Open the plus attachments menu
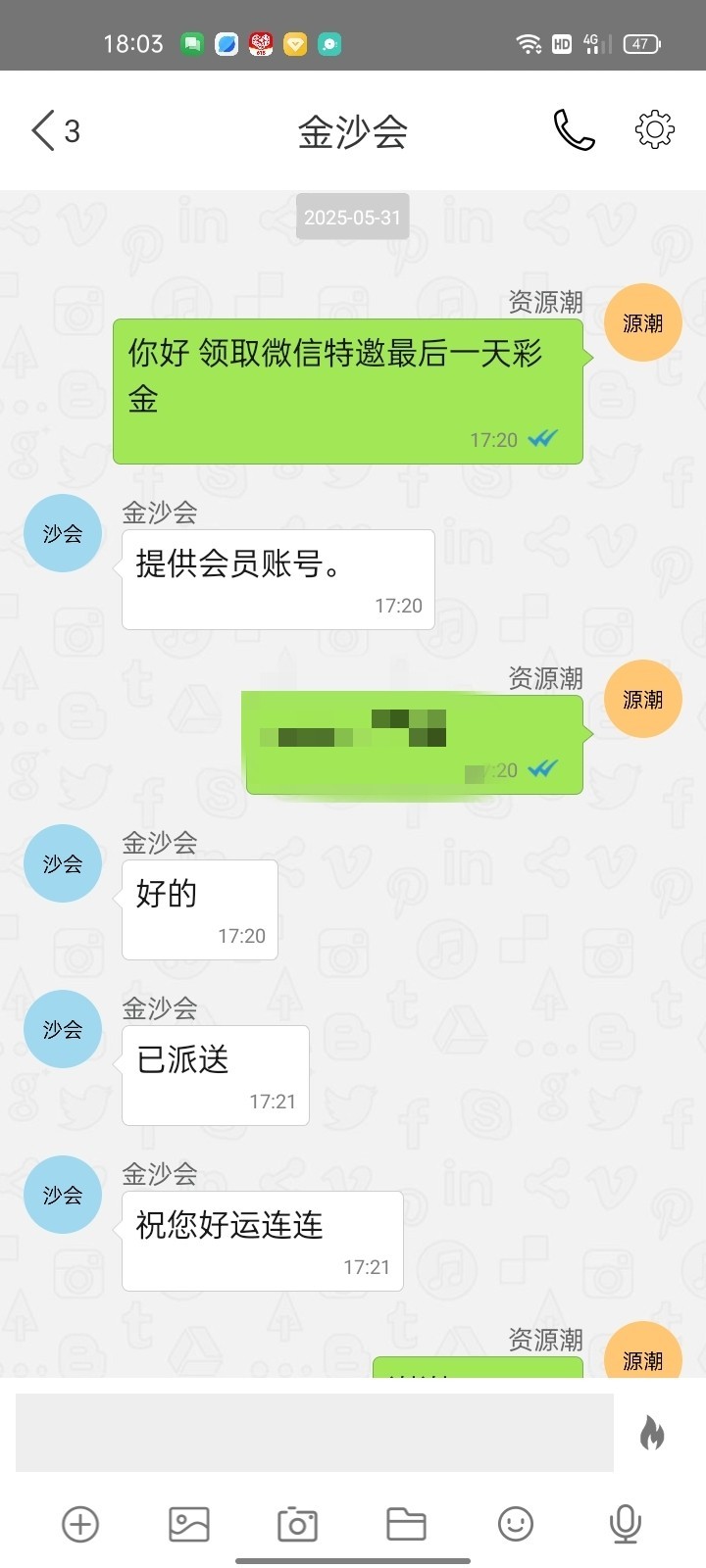The image size is (706, 1568). [80, 1524]
